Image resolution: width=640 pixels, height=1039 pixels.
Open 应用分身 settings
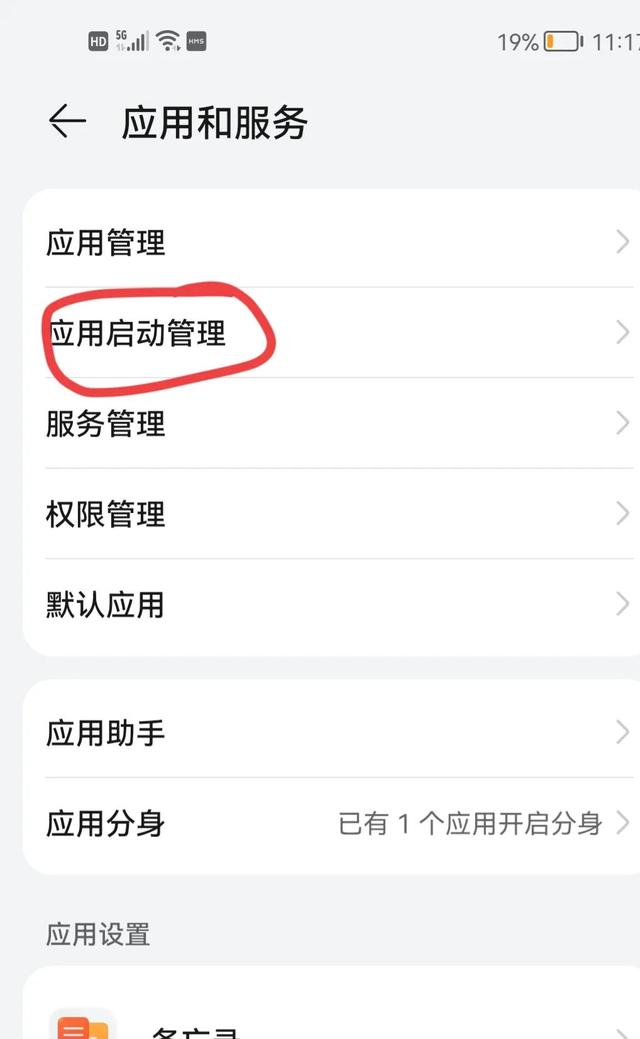[x=331, y=824]
